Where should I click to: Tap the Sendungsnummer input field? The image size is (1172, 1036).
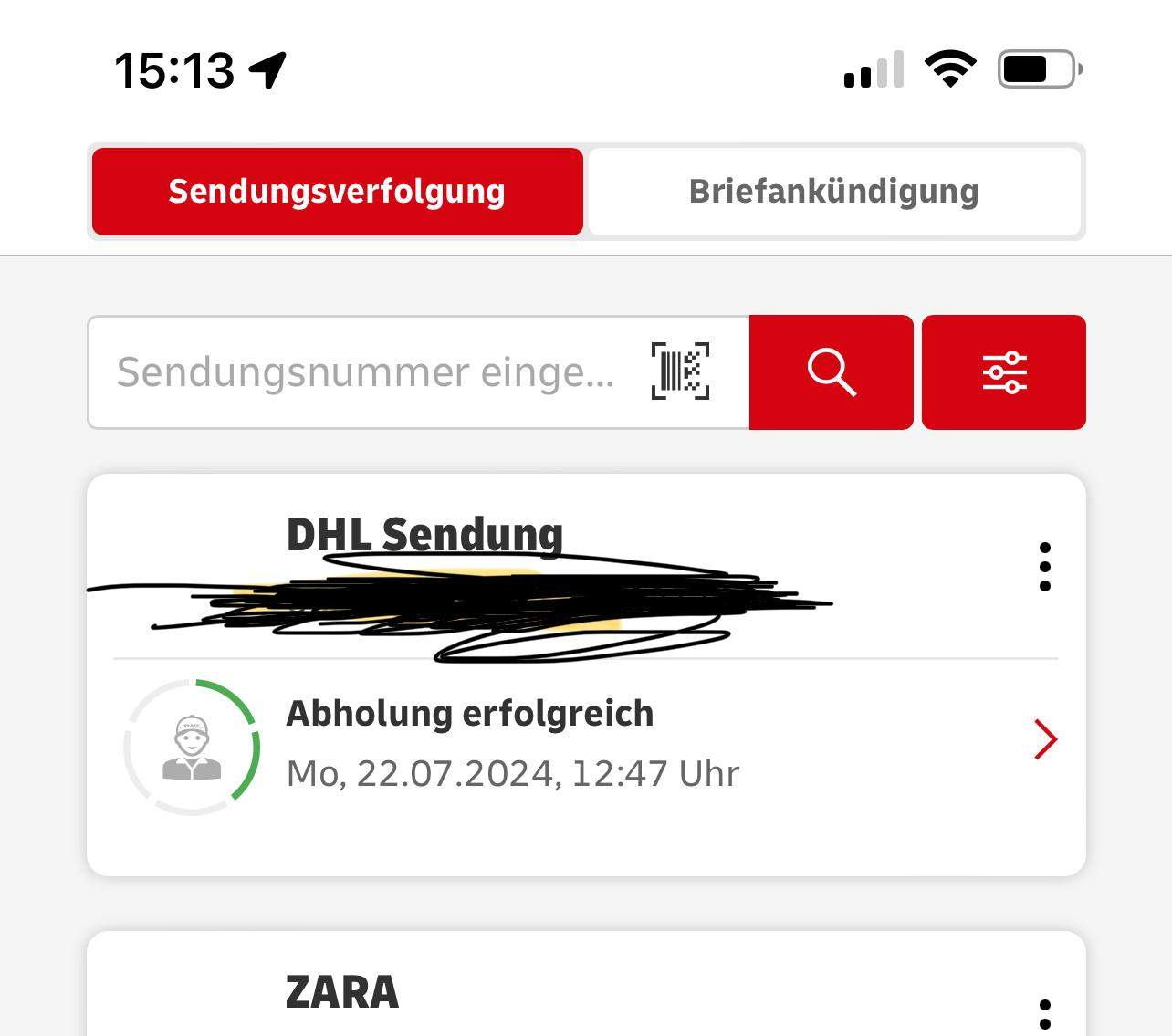(x=365, y=372)
